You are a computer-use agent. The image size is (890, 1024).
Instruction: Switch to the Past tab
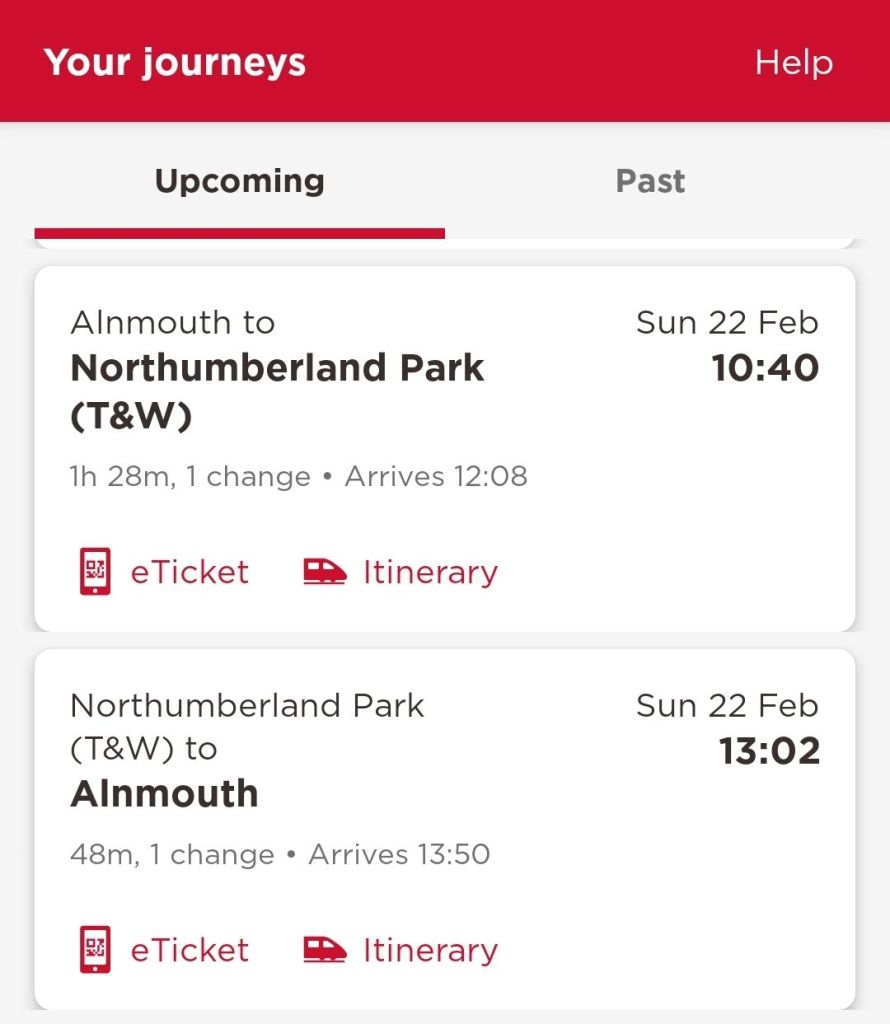(650, 181)
